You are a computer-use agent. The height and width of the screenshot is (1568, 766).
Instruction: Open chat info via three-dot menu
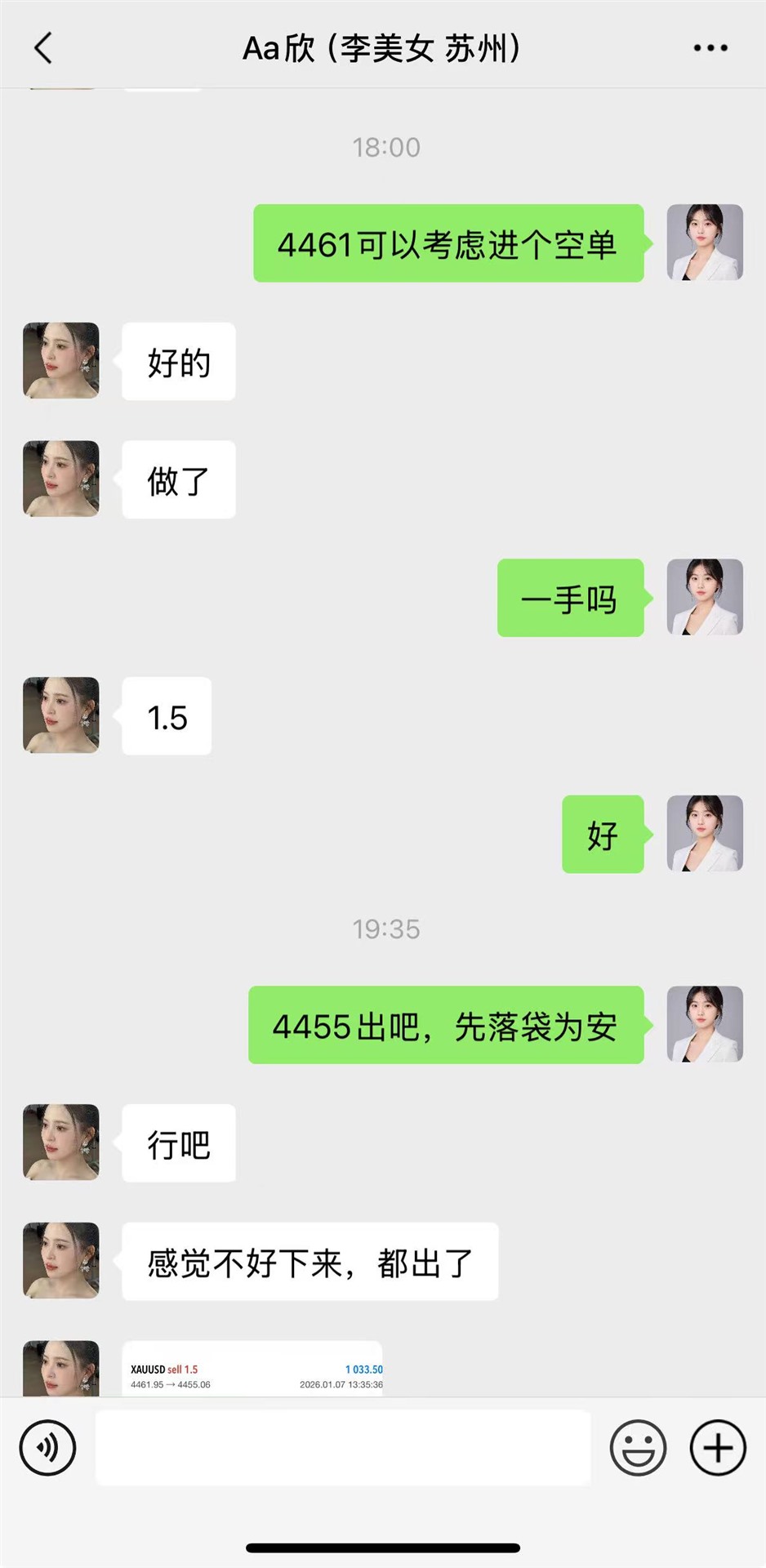710,48
